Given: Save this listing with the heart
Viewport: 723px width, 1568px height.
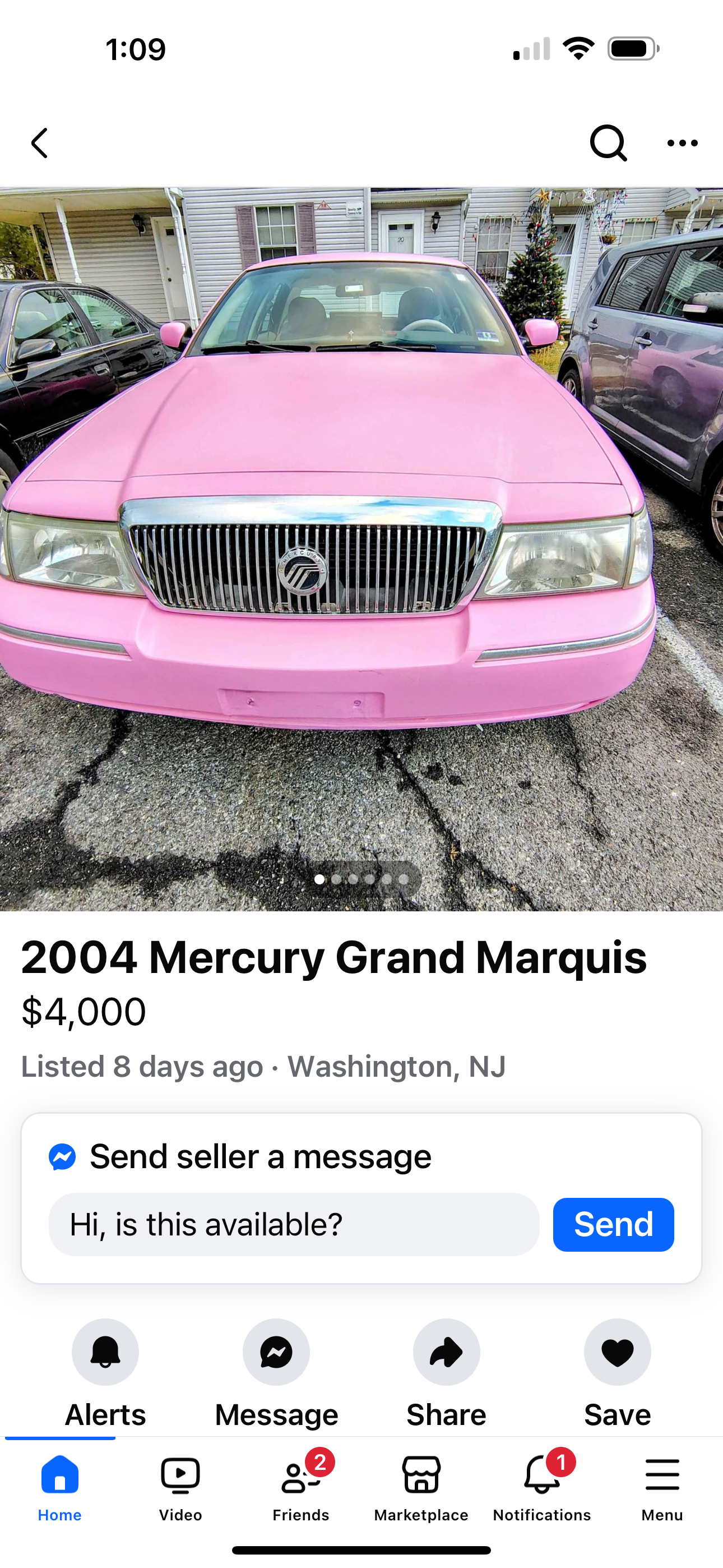Looking at the screenshot, I should click(617, 1352).
